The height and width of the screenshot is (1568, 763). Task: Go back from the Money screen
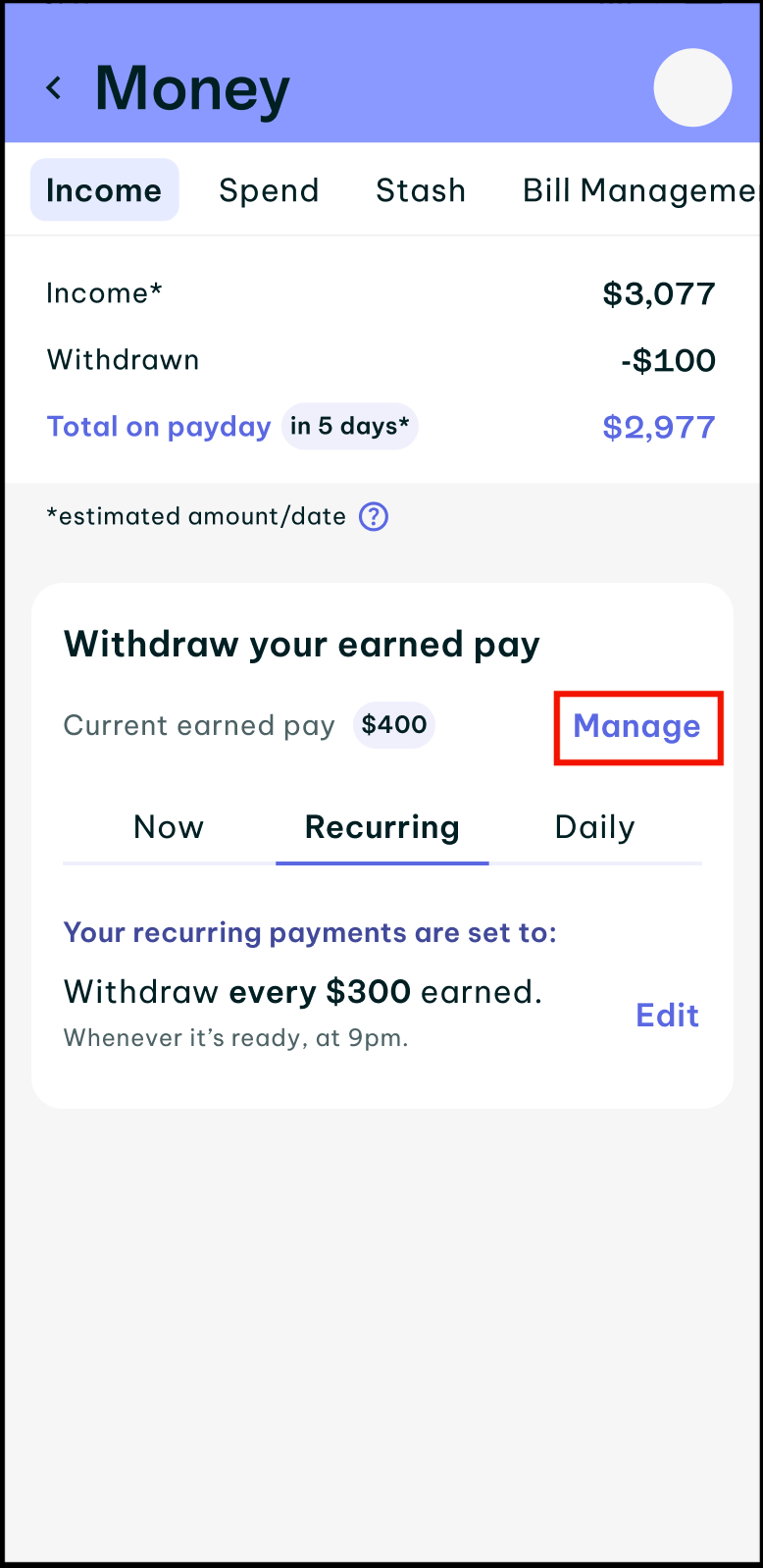(x=54, y=88)
